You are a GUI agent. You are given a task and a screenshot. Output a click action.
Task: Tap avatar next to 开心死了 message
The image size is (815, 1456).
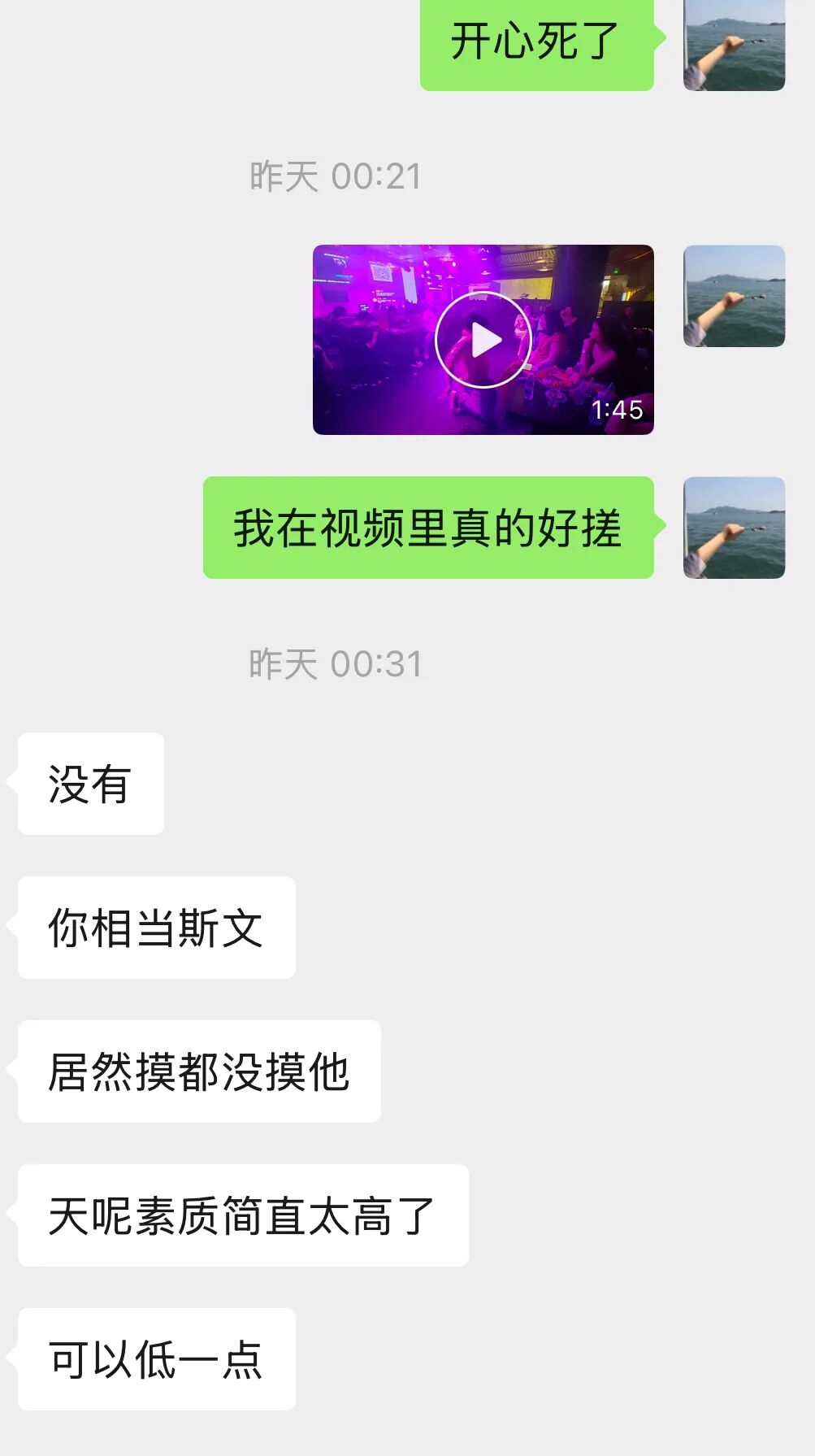[x=735, y=45]
